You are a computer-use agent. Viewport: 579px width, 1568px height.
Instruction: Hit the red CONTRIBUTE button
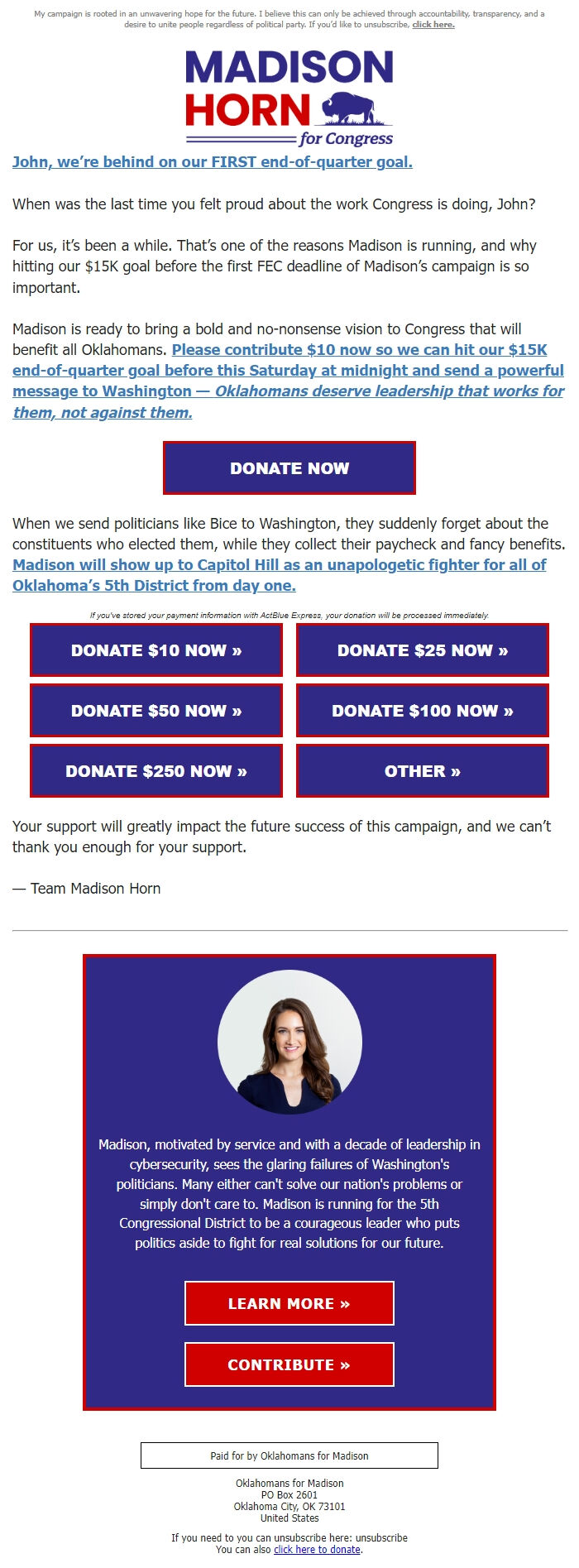click(x=289, y=1364)
